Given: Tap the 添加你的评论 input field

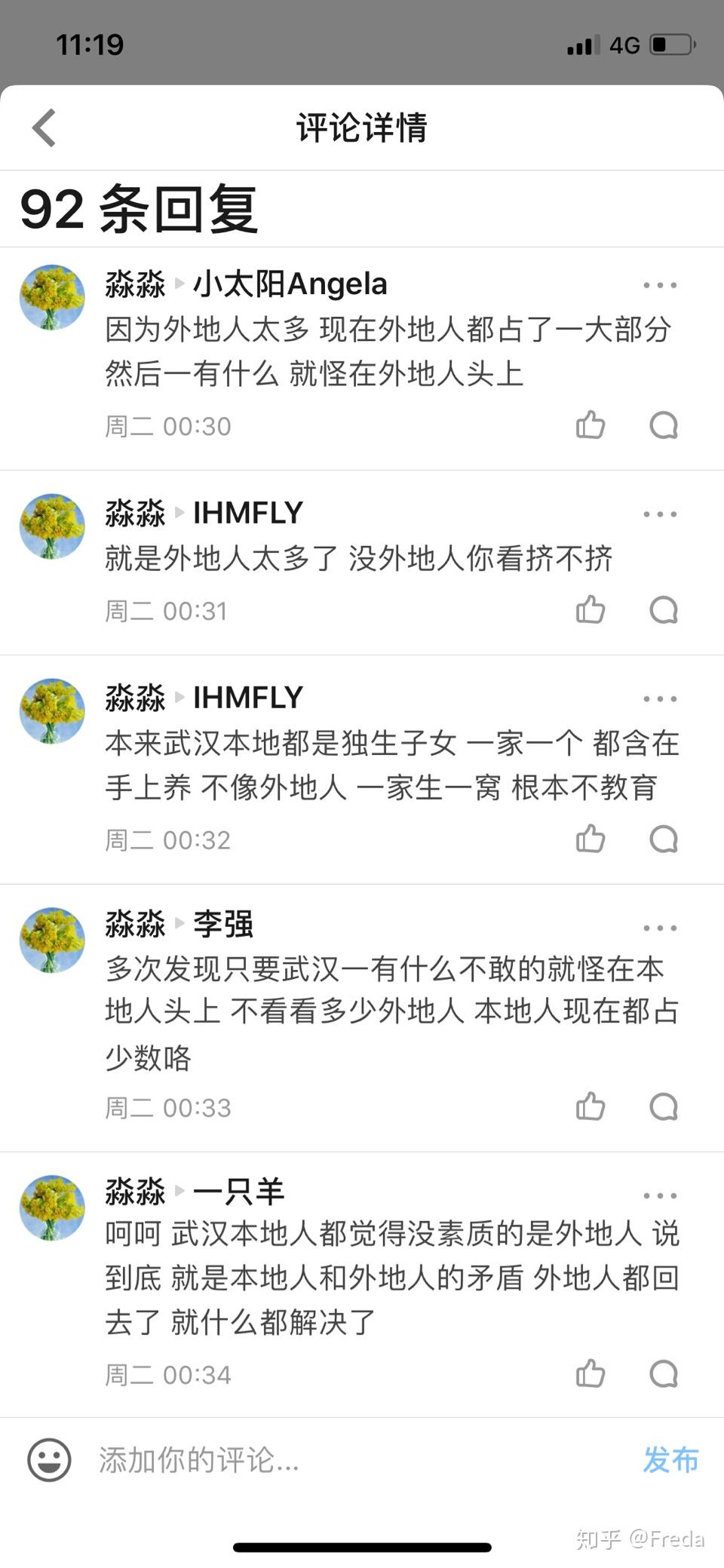Looking at the screenshot, I should click(339, 1460).
